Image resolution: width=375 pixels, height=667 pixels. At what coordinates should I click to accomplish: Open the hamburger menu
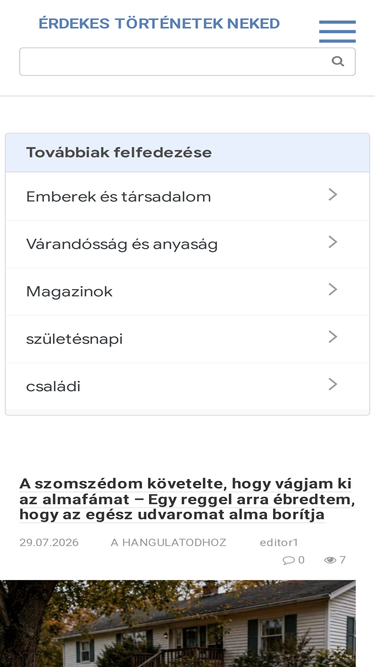pyautogui.click(x=337, y=31)
